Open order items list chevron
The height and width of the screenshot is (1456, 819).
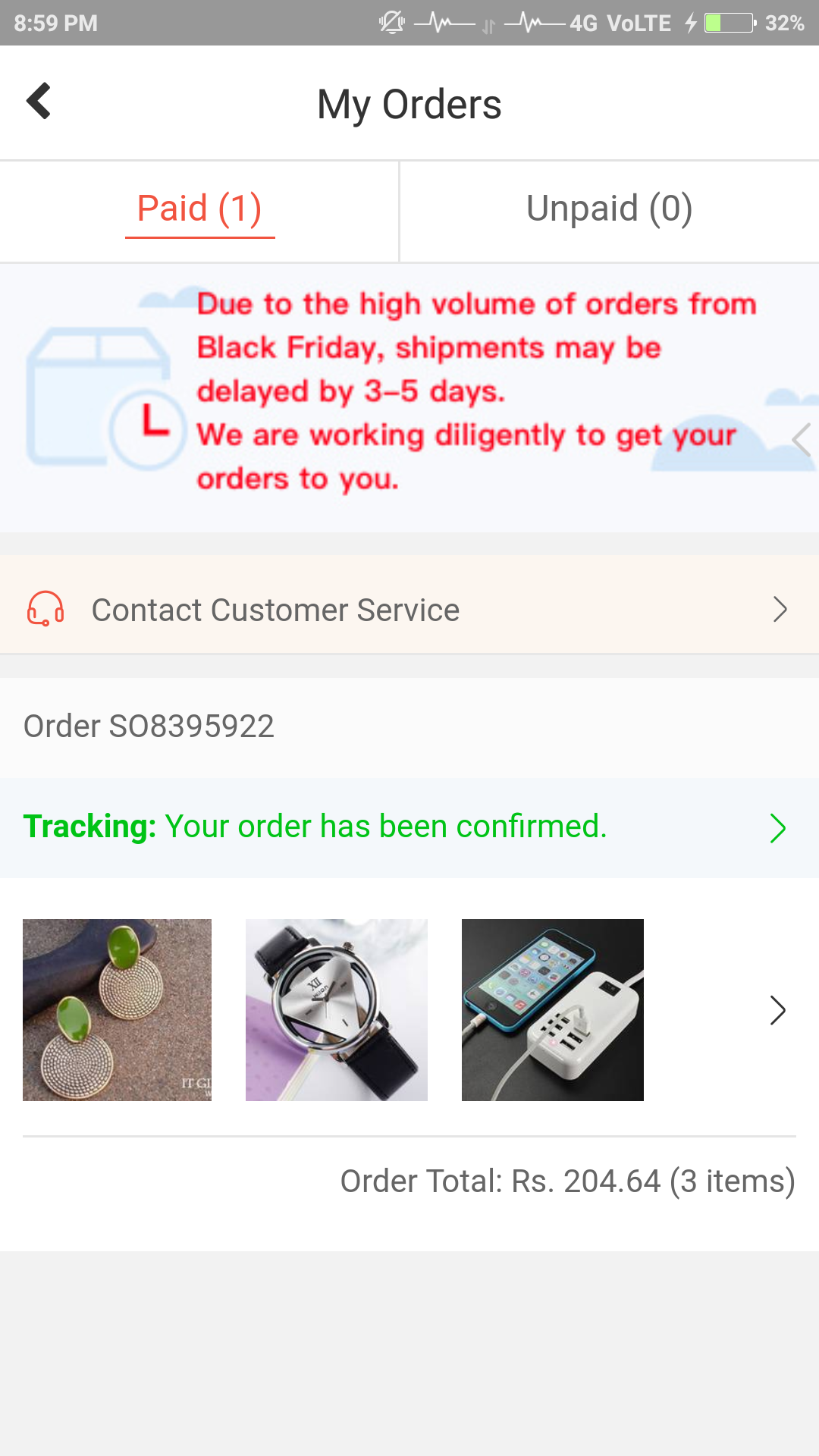(777, 1010)
